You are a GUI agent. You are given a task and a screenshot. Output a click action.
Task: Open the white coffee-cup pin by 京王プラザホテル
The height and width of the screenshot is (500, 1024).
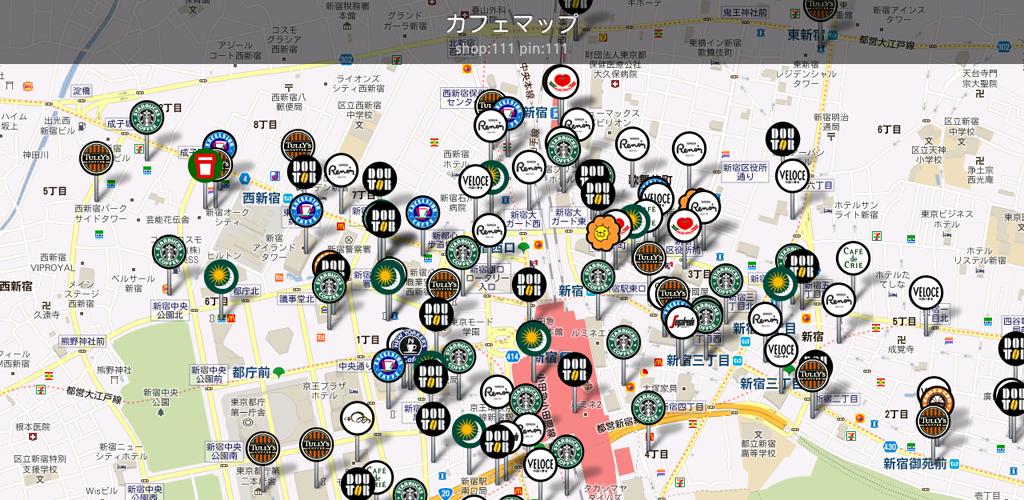click(358, 417)
